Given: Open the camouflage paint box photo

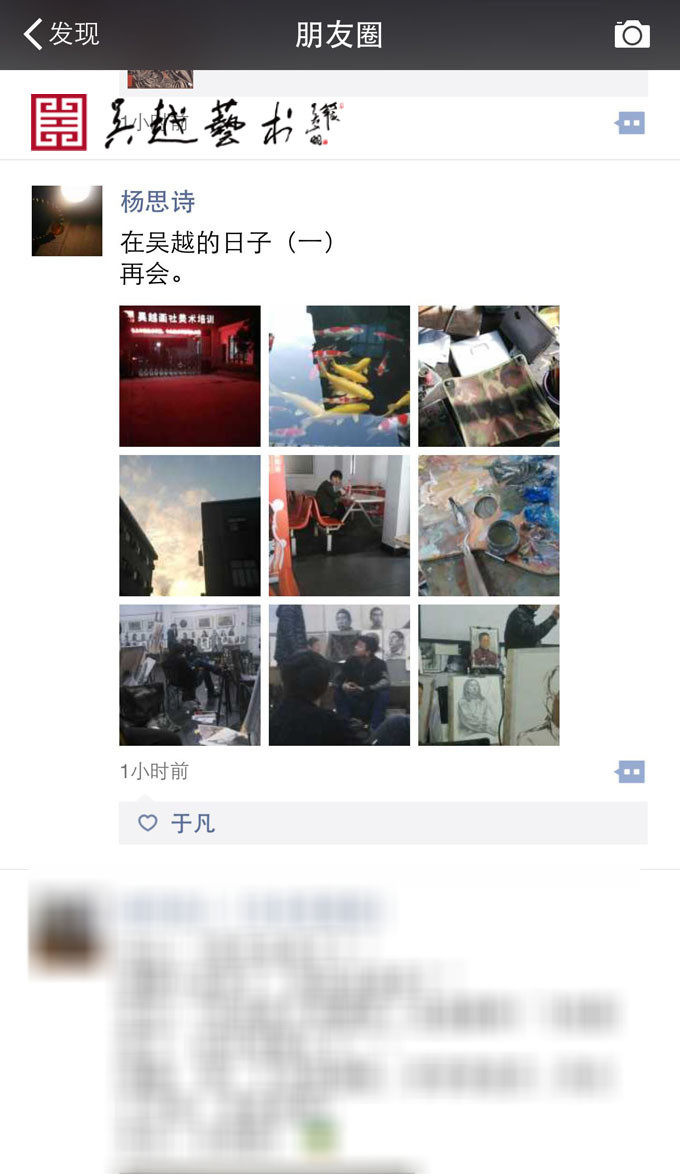Looking at the screenshot, I should point(488,376).
